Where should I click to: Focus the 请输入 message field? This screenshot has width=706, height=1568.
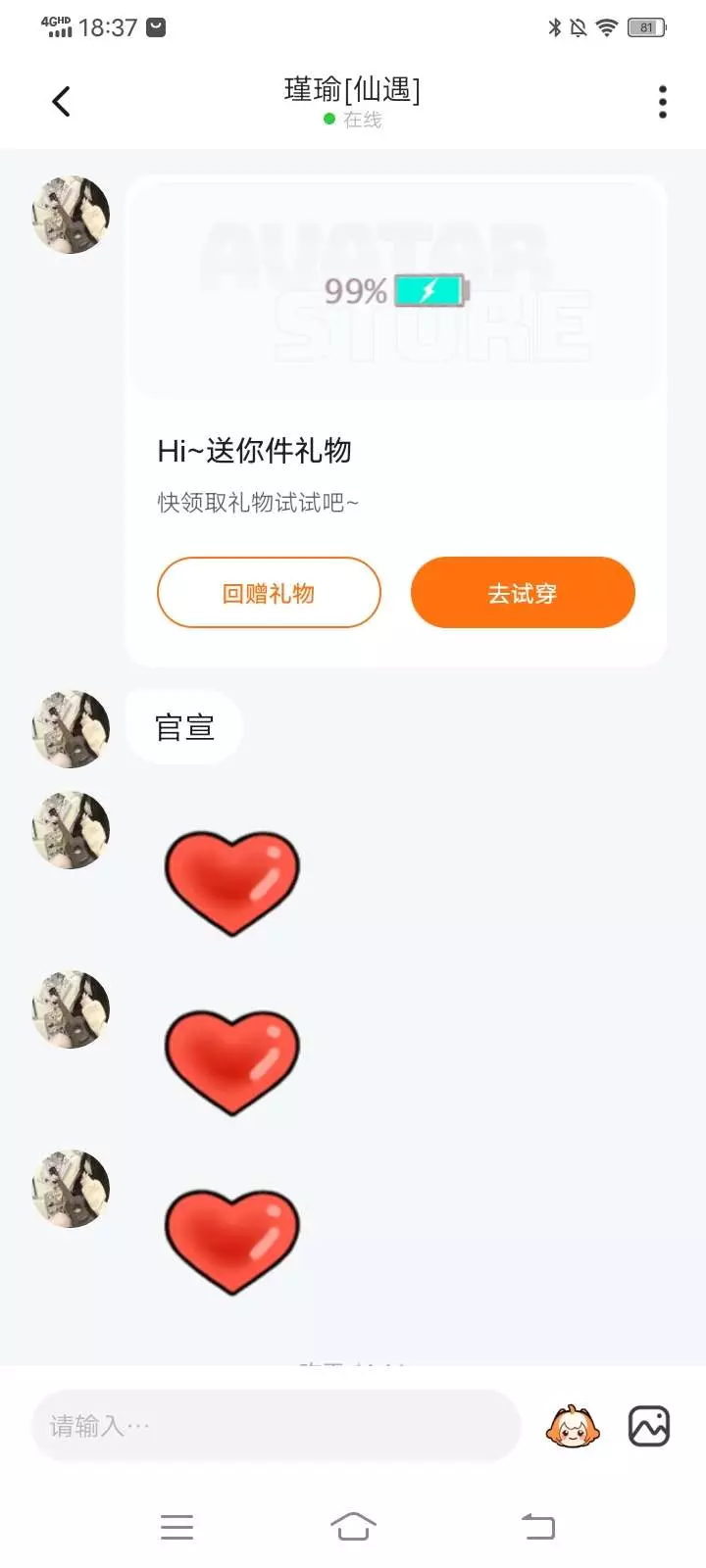tap(275, 1426)
